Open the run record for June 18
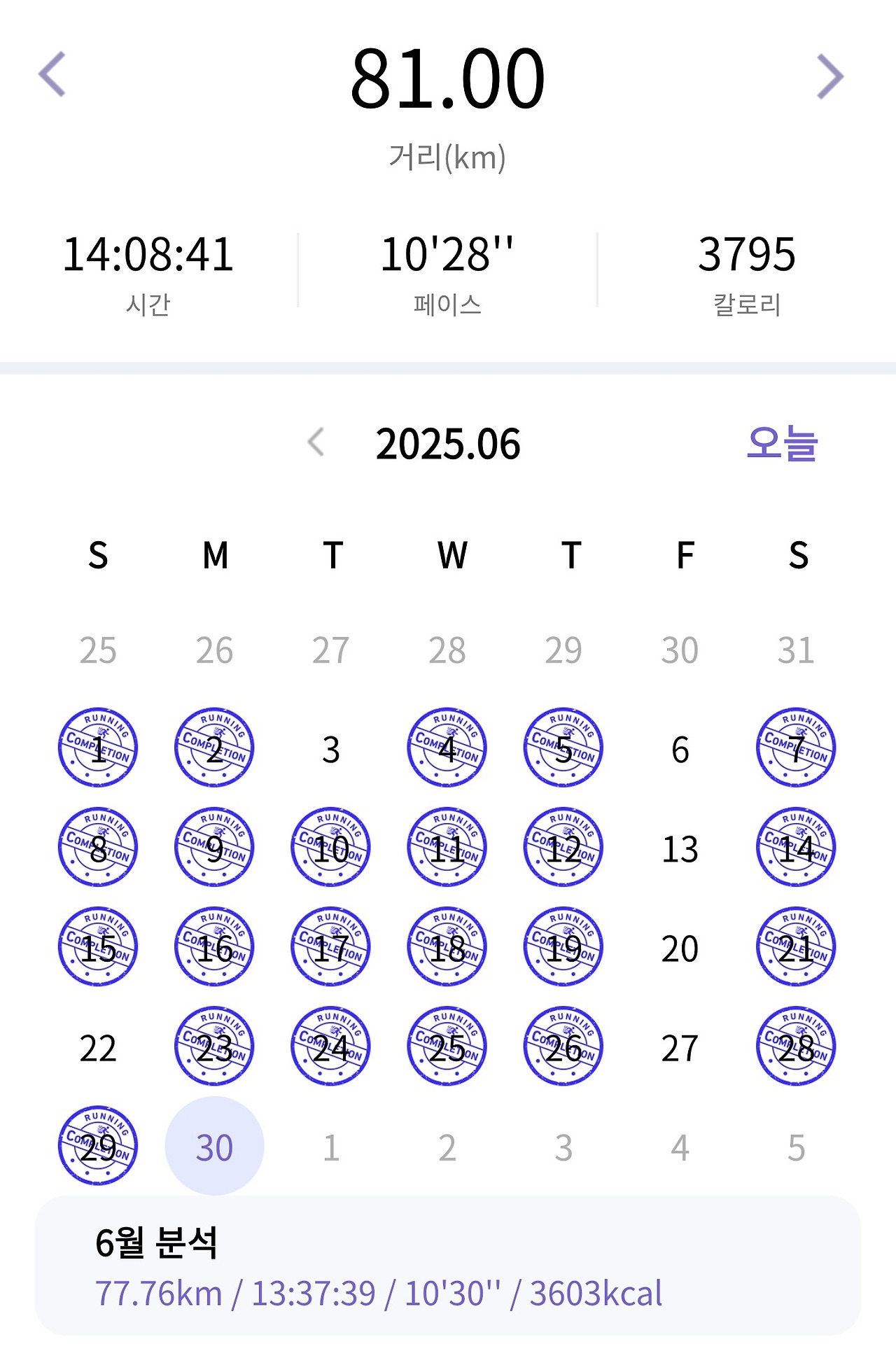This screenshot has width=896, height=1358. [447, 946]
